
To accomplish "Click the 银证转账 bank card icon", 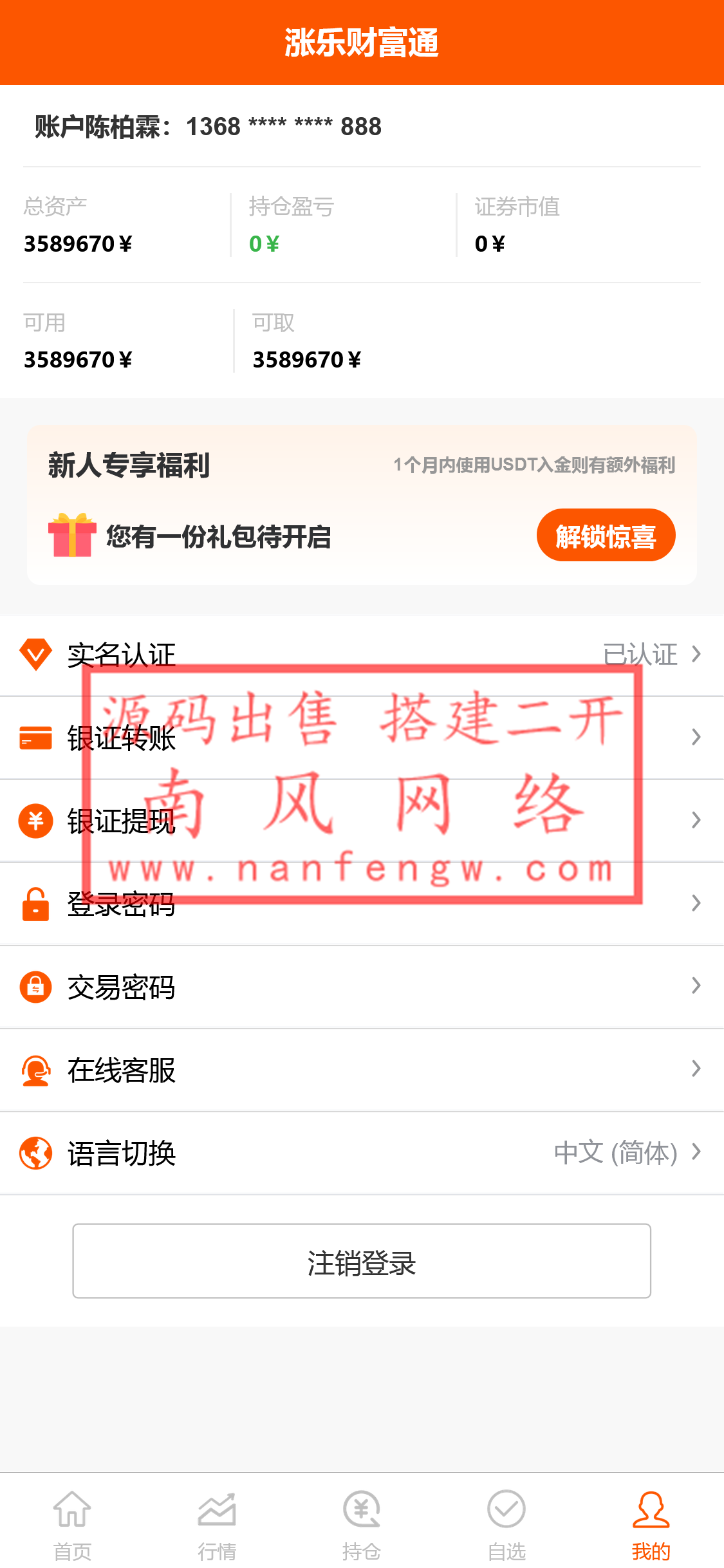I will click(x=37, y=738).
